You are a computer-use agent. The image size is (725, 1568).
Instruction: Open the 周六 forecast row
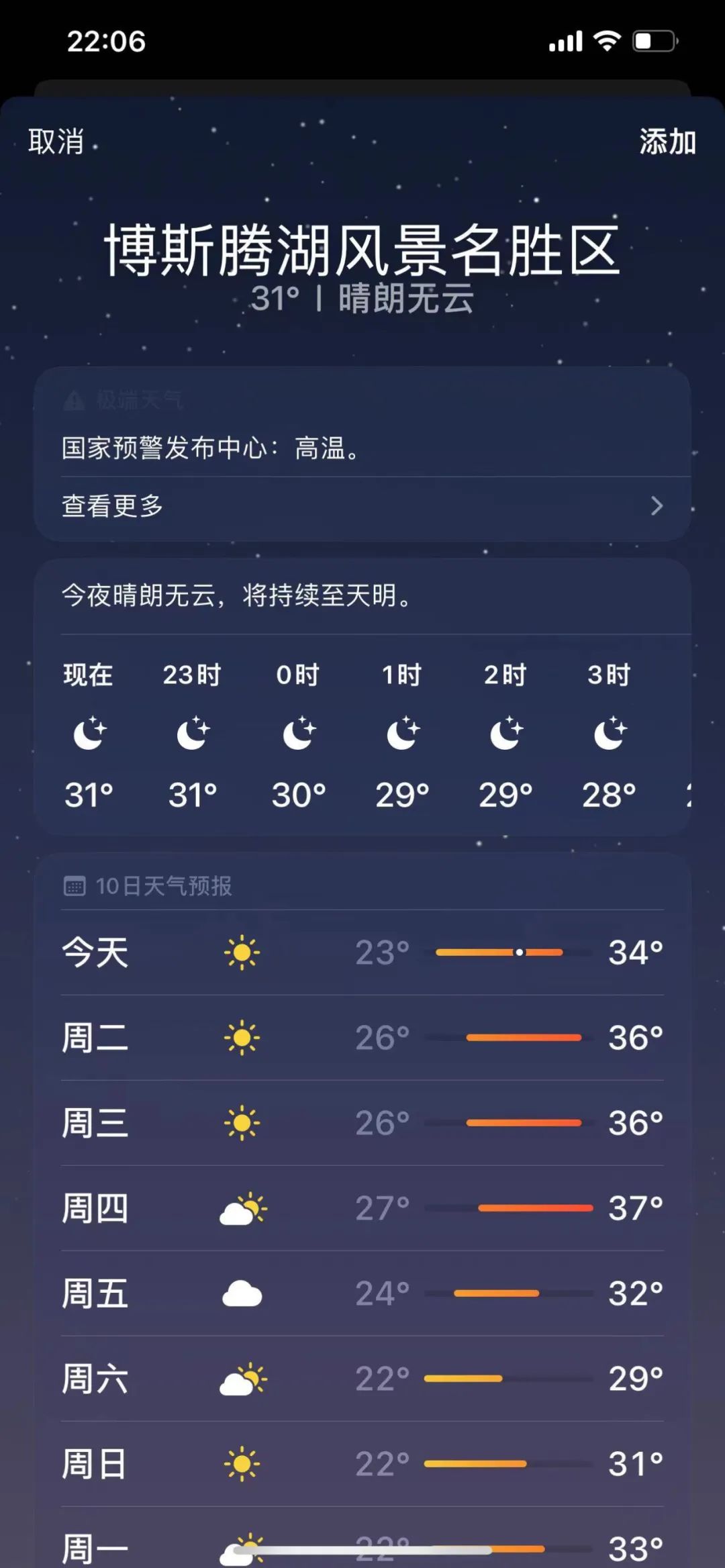click(x=362, y=1379)
